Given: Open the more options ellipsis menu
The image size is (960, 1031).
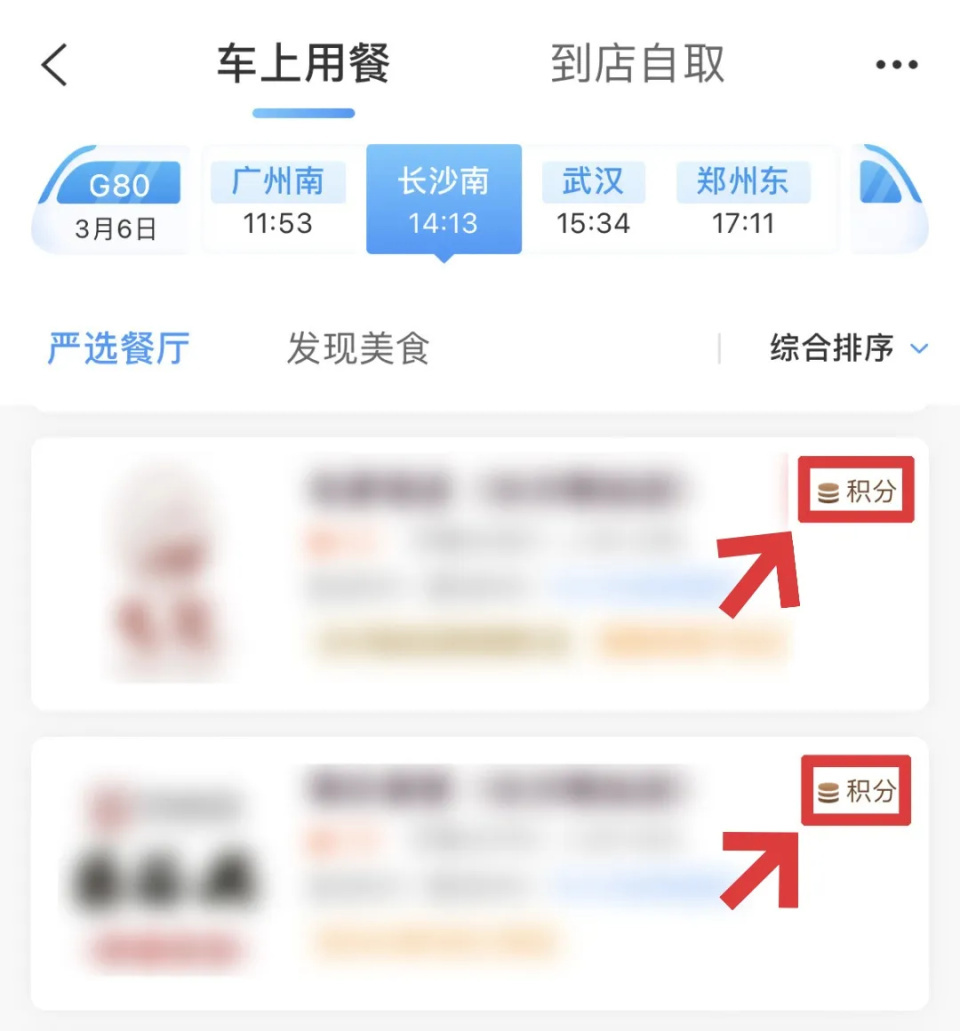Looking at the screenshot, I should click(897, 64).
